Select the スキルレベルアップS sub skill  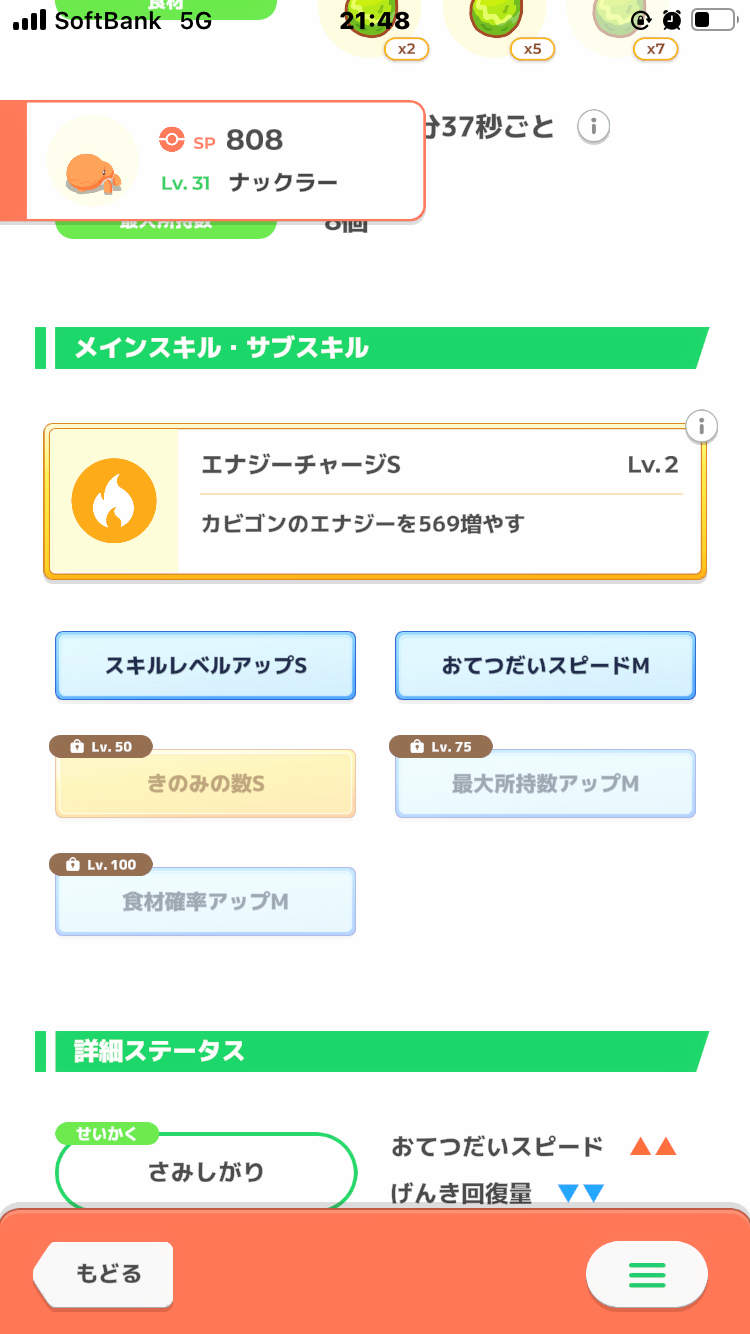[205, 665]
